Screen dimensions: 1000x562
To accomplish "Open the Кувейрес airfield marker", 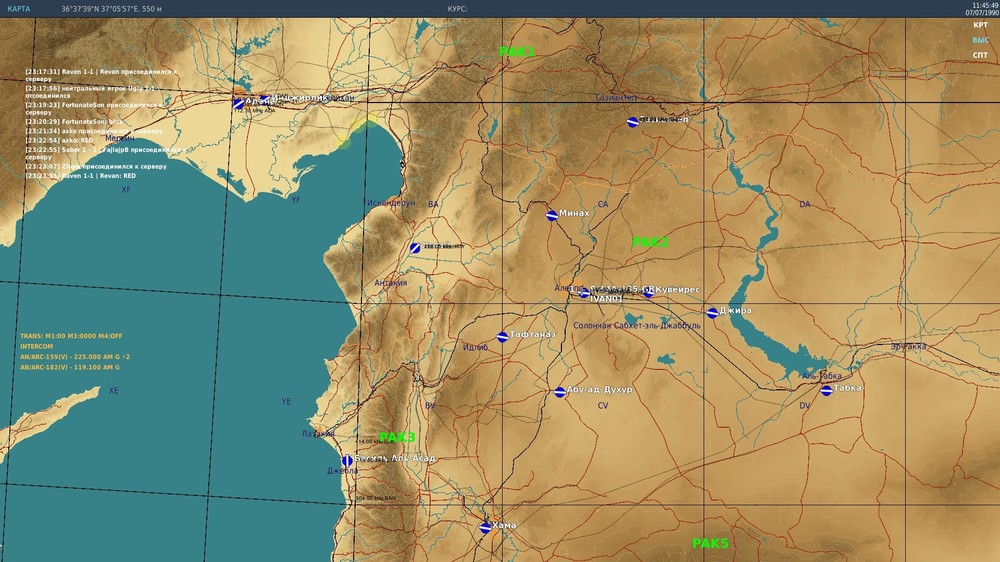I will (x=648, y=292).
